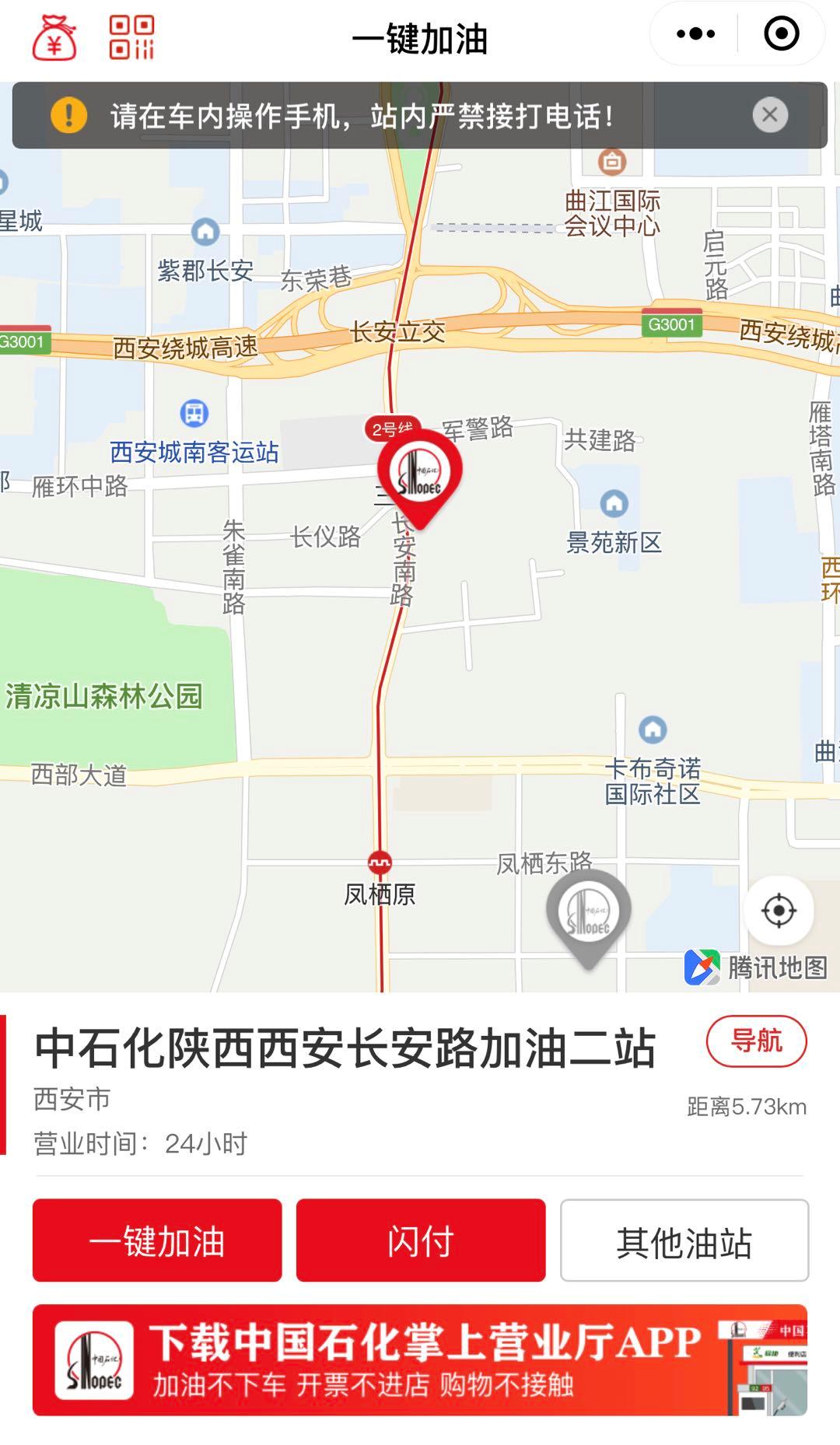
Task: Tap the QR code scan icon
Action: click(131, 34)
